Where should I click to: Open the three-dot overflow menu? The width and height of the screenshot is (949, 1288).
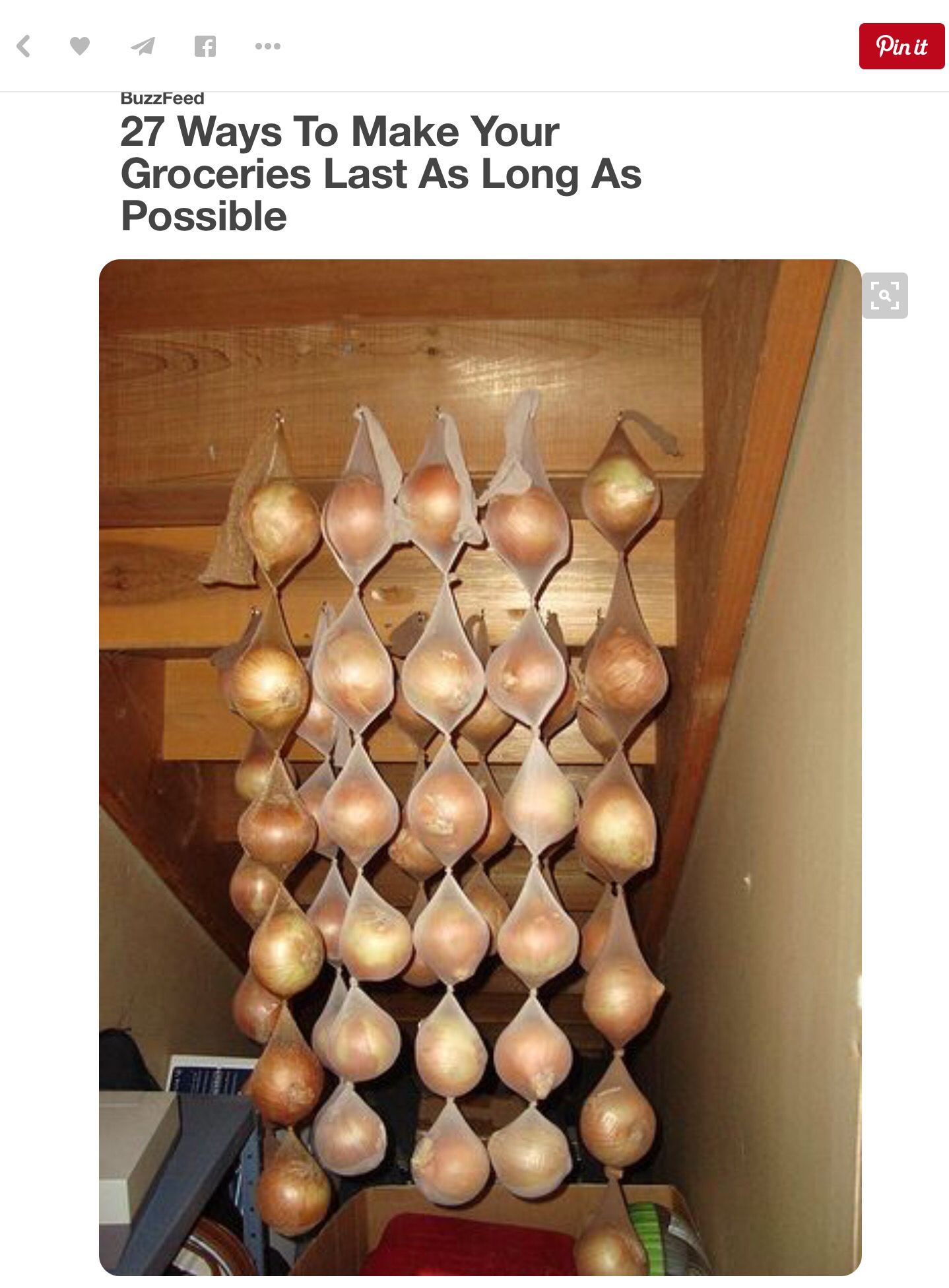click(x=267, y=46)
